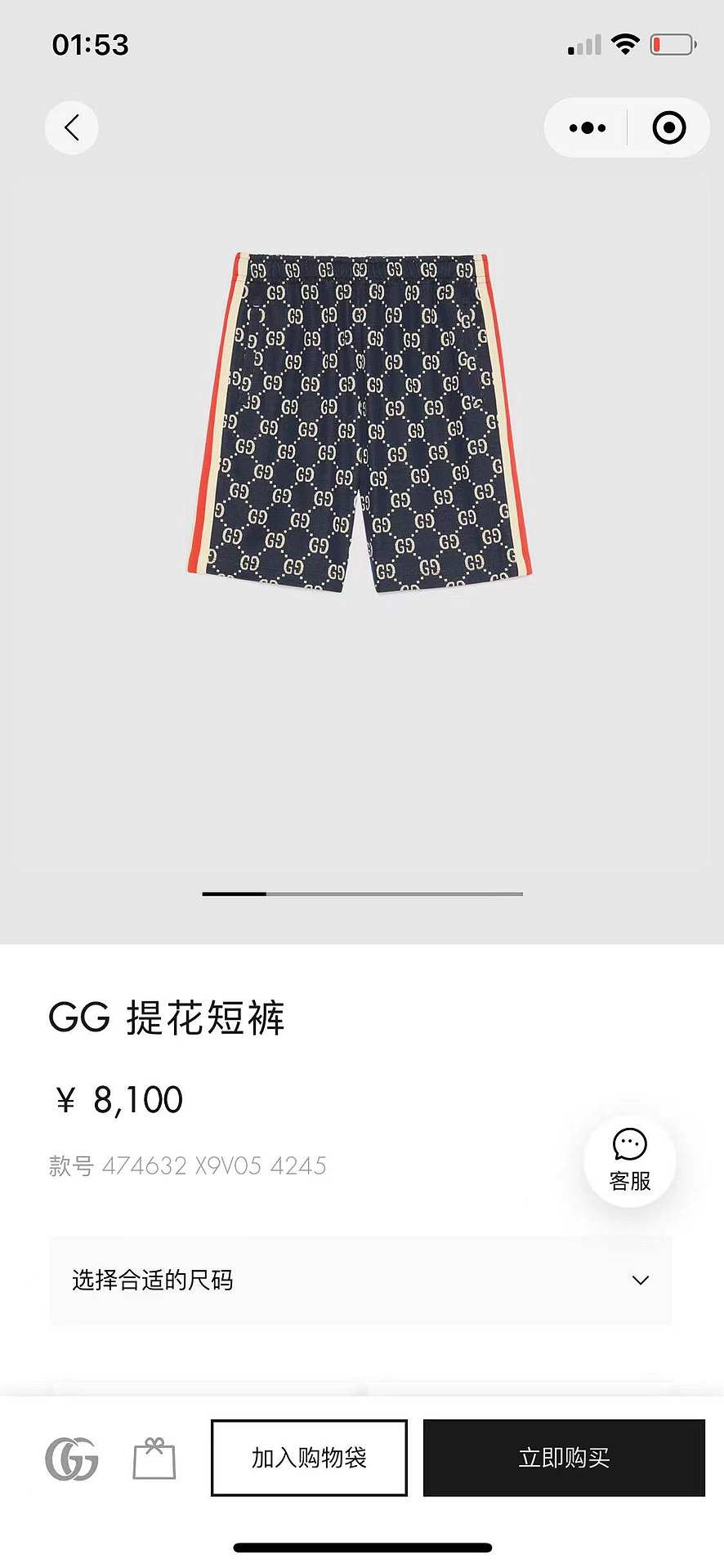Go to the Gucci home logo

(72, 1459)
